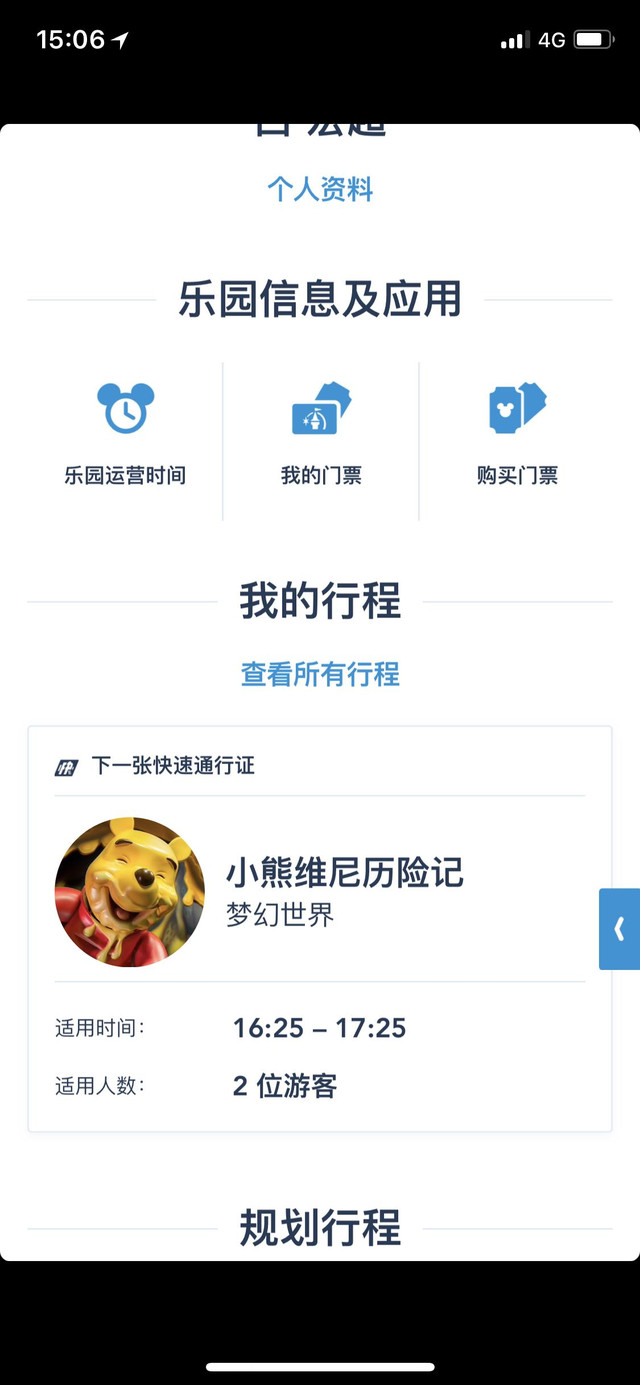The height and width of the screenshot is (1385, 640).
Task: Open the 个人资料 profile link
Action: tap(320, 189)
